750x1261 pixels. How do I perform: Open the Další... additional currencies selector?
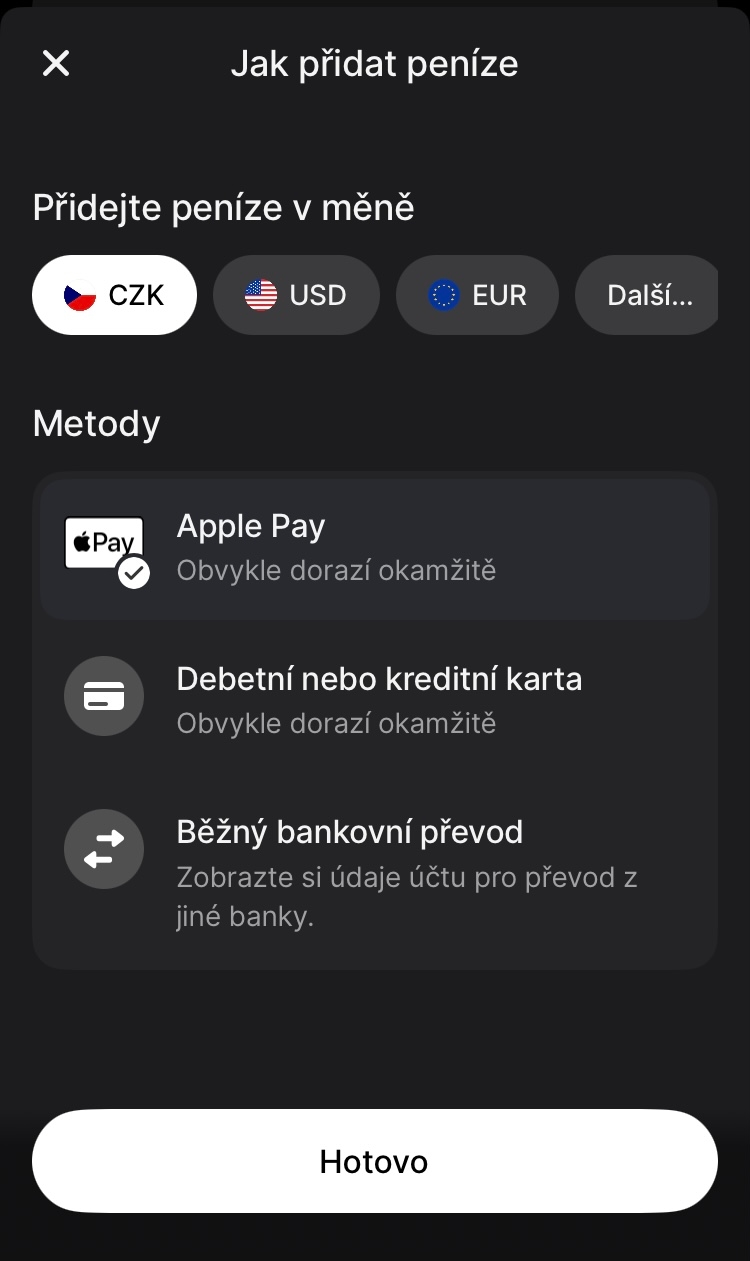(647, 294)
